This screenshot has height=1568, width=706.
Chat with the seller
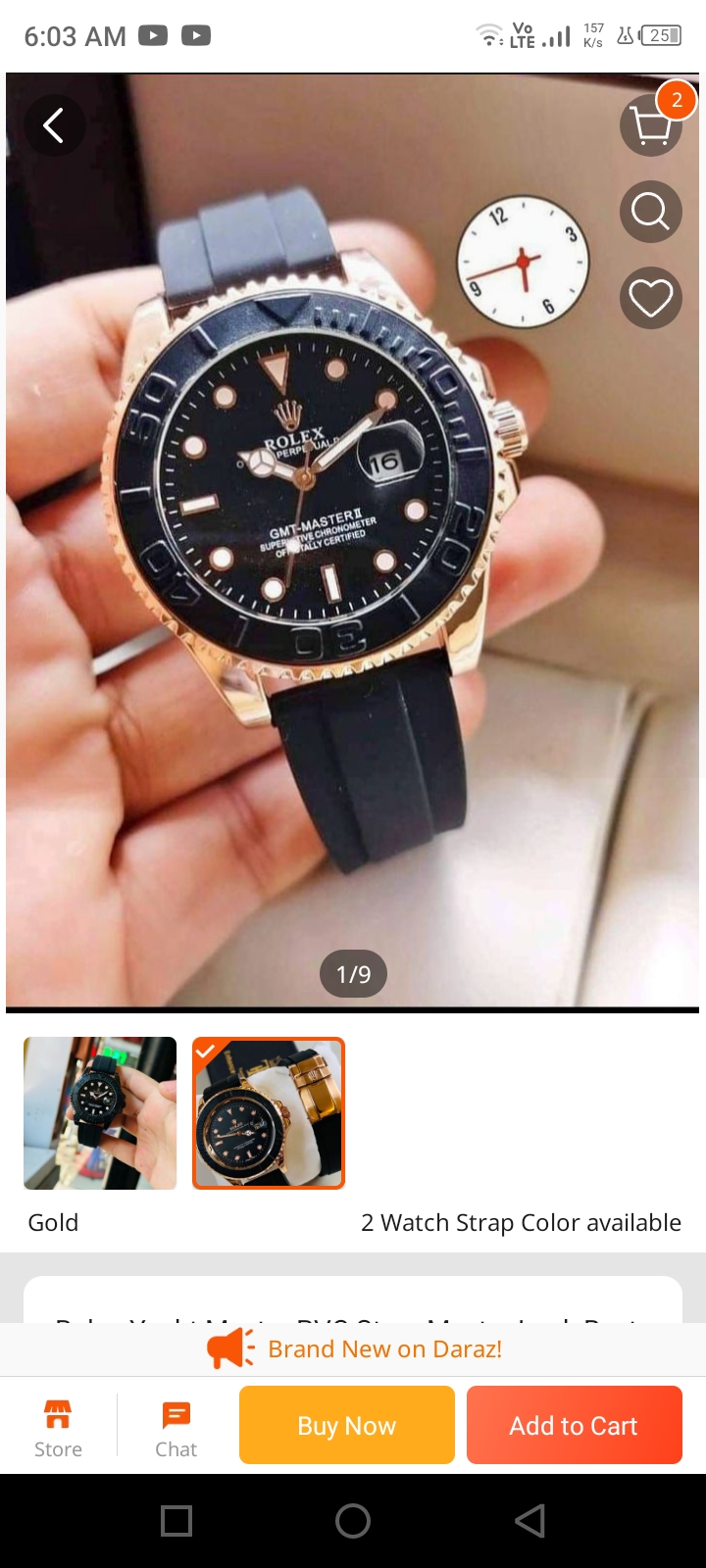click(x=176, y=1427)
